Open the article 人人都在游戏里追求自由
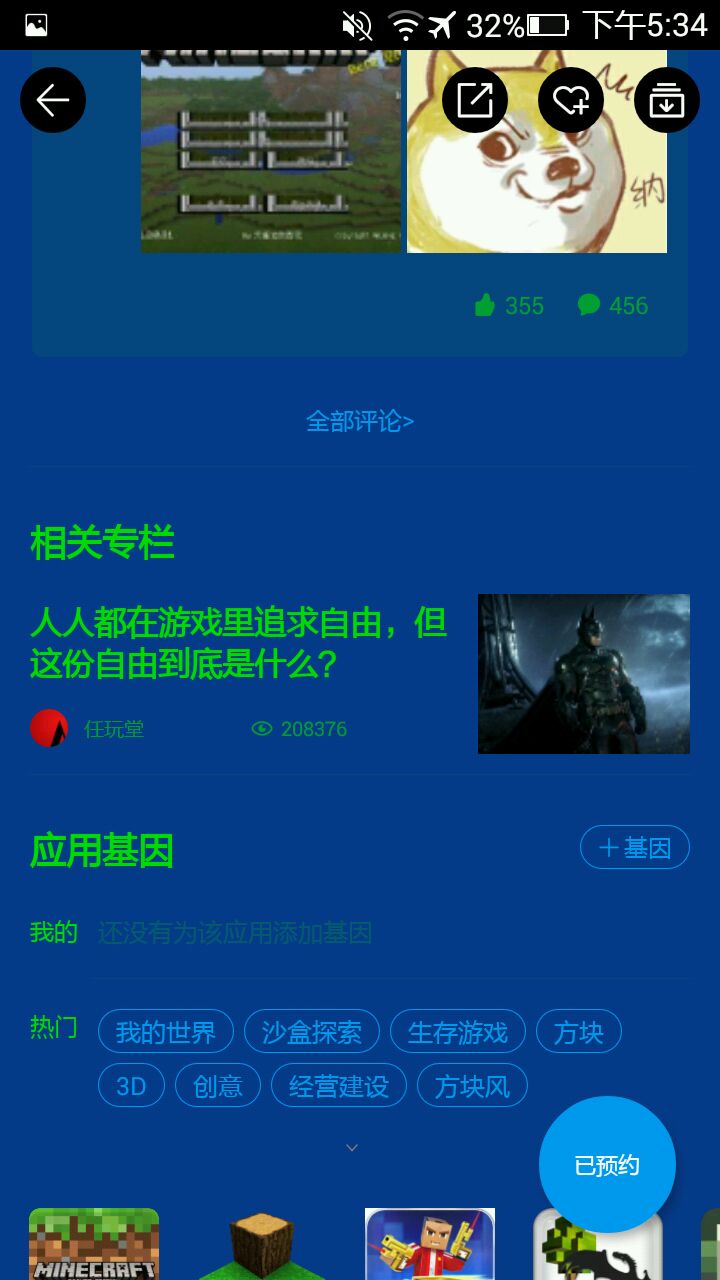 coord(239,642)
